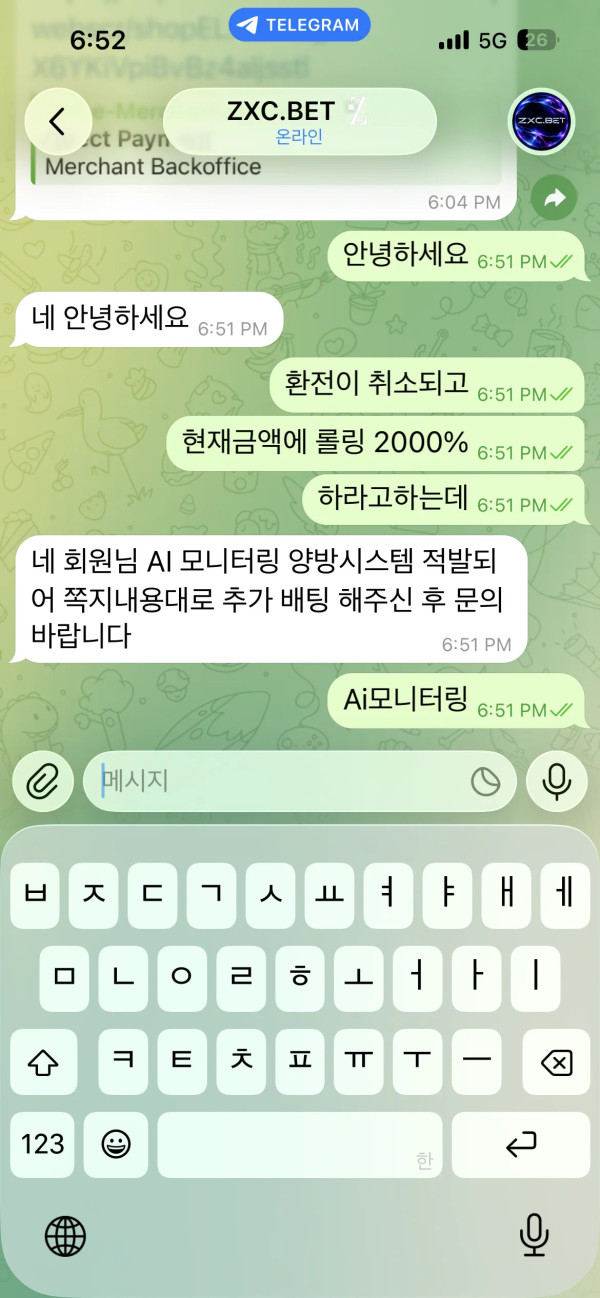600x1298 pixels.
Task: Open ZXC.BET chat info header
Action: pos(300,122)
